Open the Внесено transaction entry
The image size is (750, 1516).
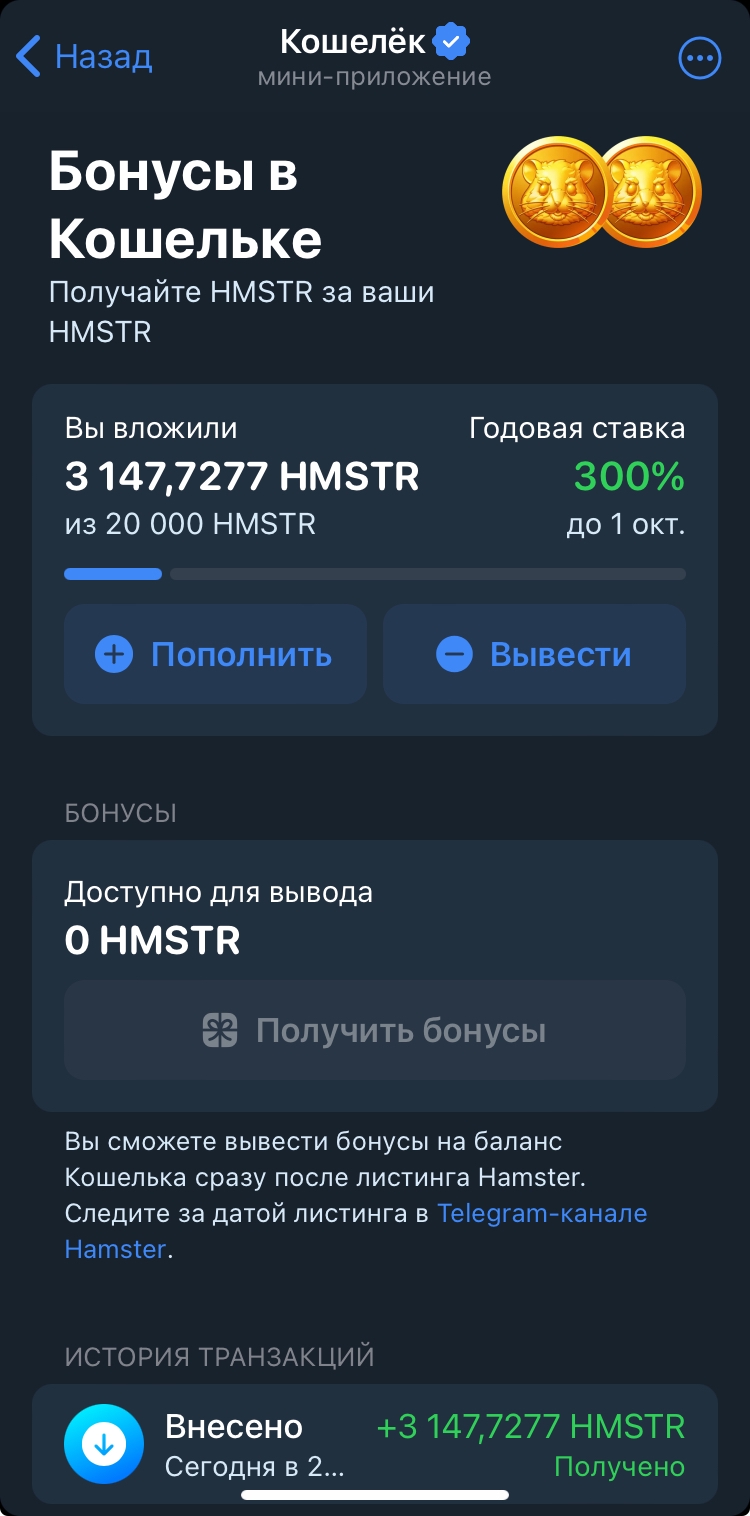375,1444
